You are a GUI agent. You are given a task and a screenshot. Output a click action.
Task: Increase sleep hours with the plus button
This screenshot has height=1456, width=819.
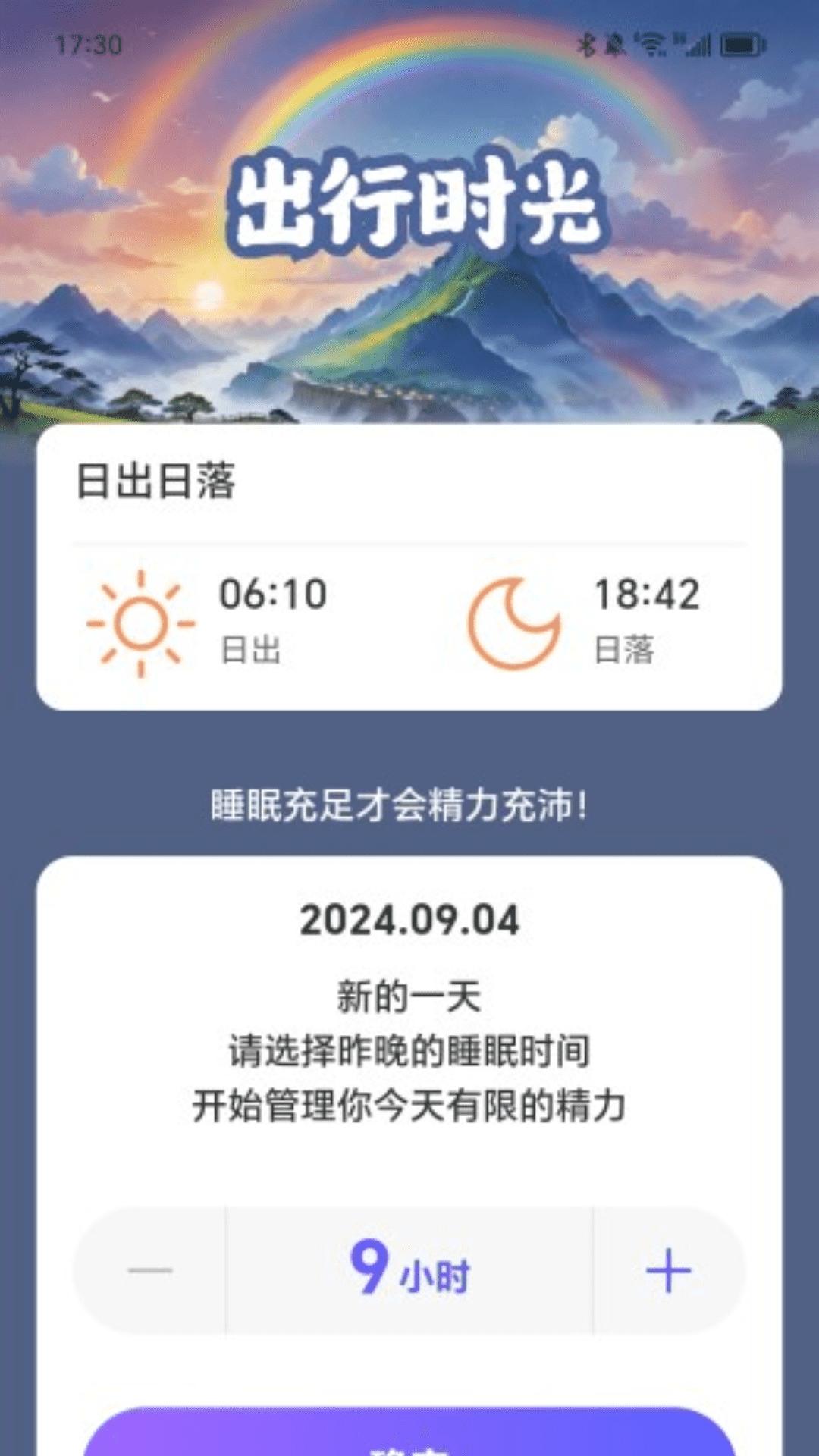(x=668, y=1270)
